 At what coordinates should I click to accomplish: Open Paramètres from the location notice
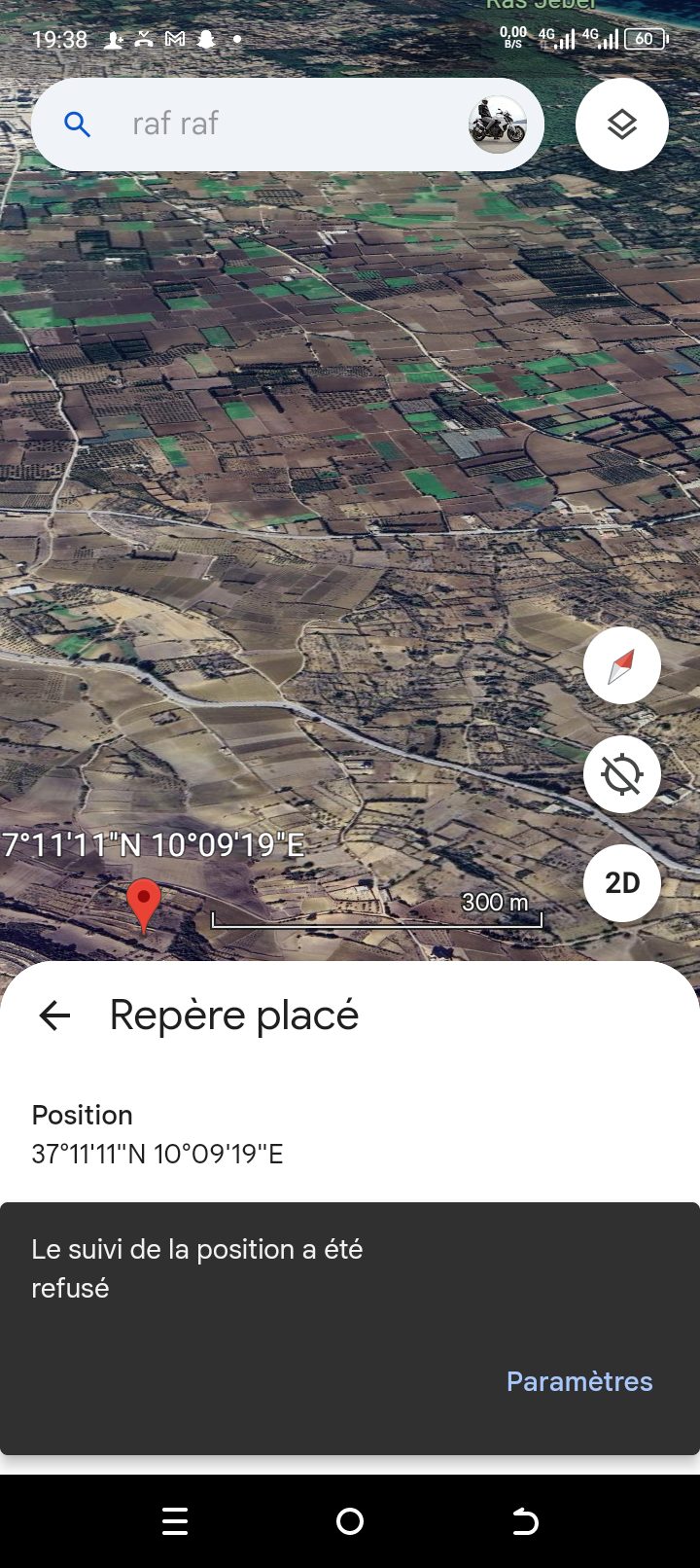tap(579, 1381)
